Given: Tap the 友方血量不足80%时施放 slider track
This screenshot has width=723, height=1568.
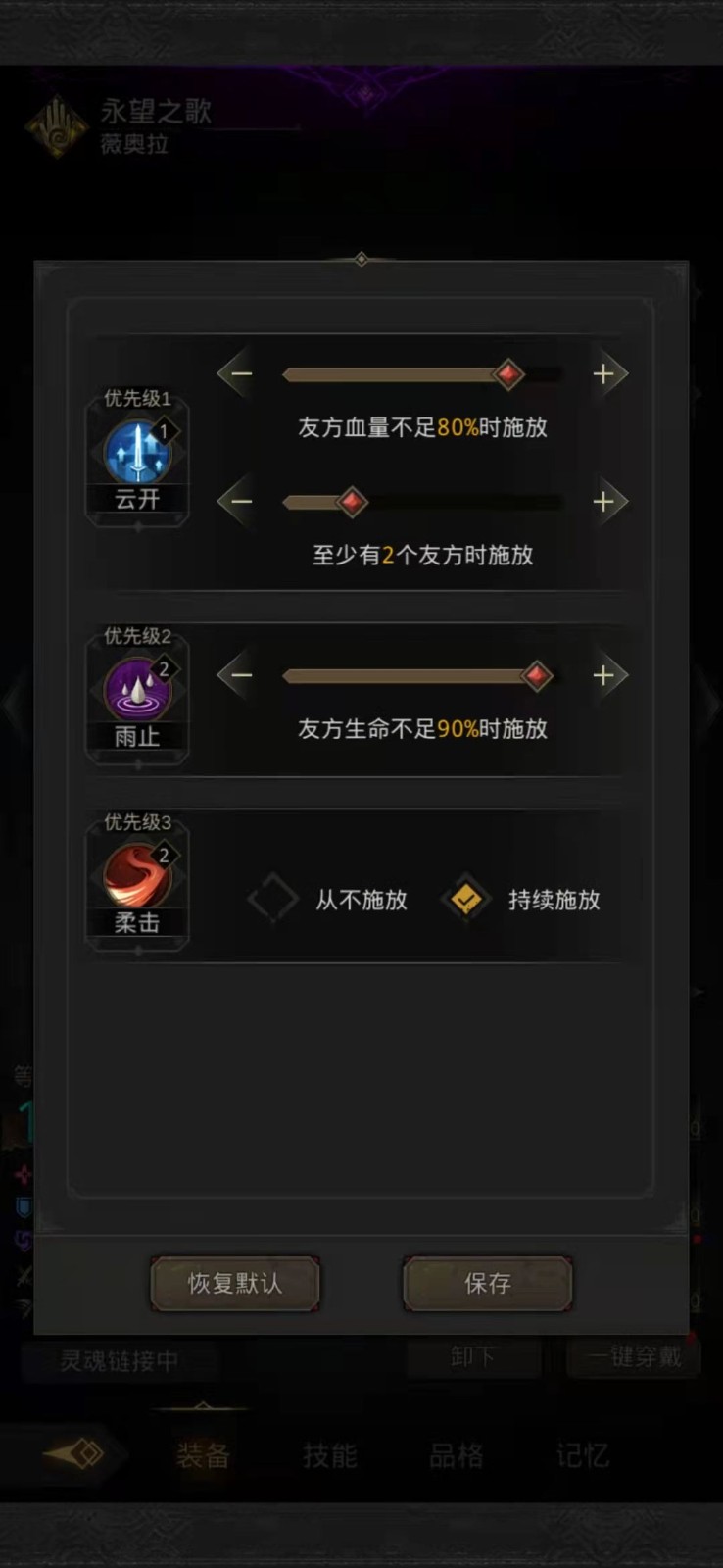Looking at the screenshot, I should 421,374.
